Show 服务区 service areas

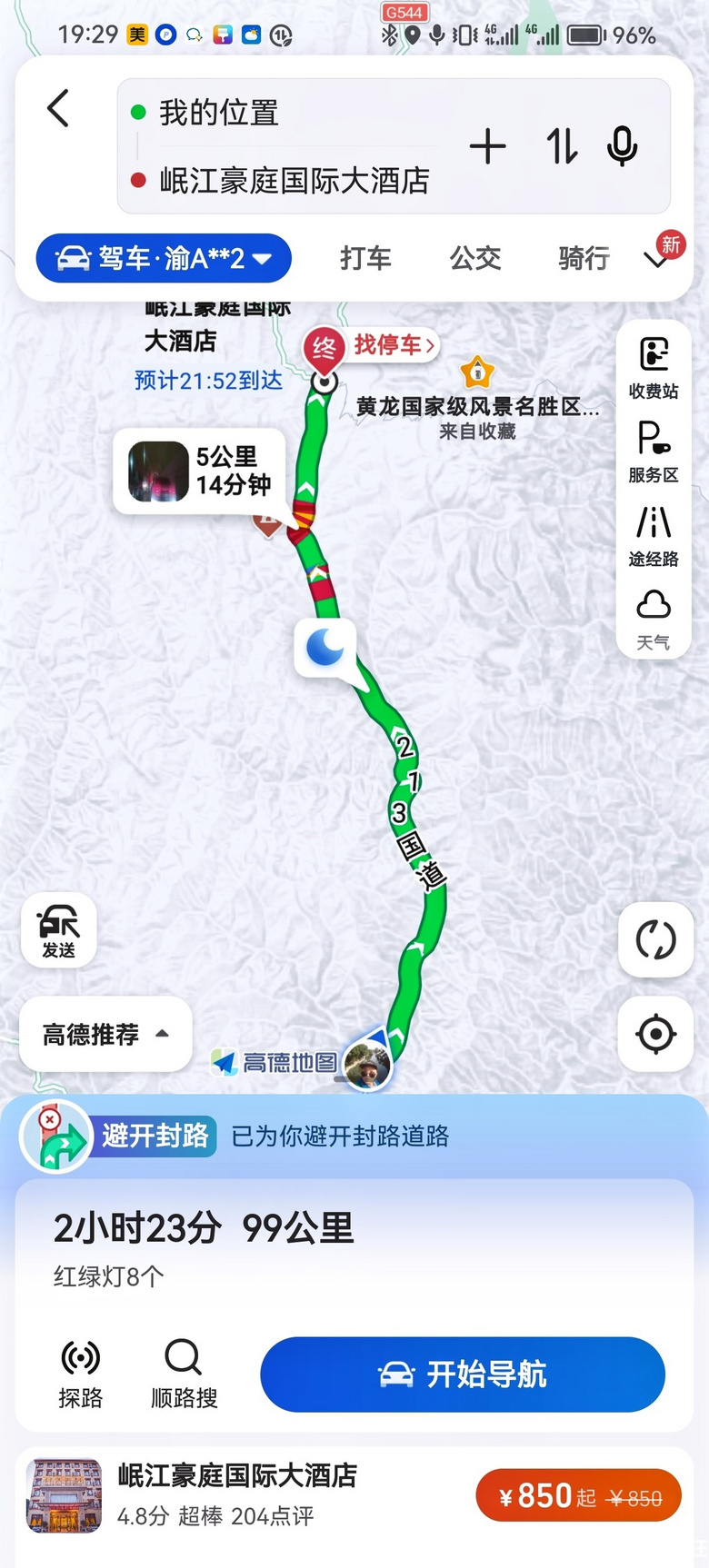point(654,452)
